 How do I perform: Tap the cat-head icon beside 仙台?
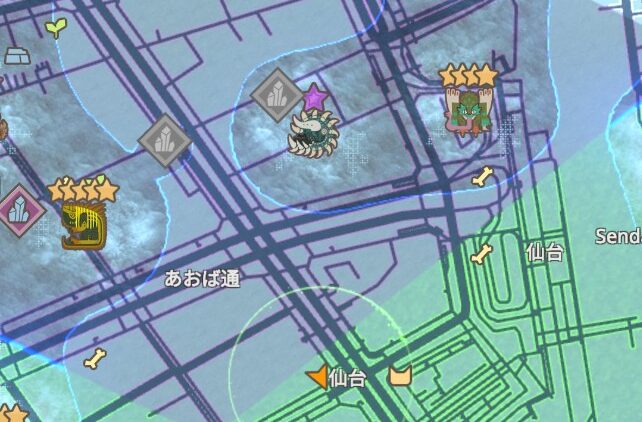pos(402,377)
